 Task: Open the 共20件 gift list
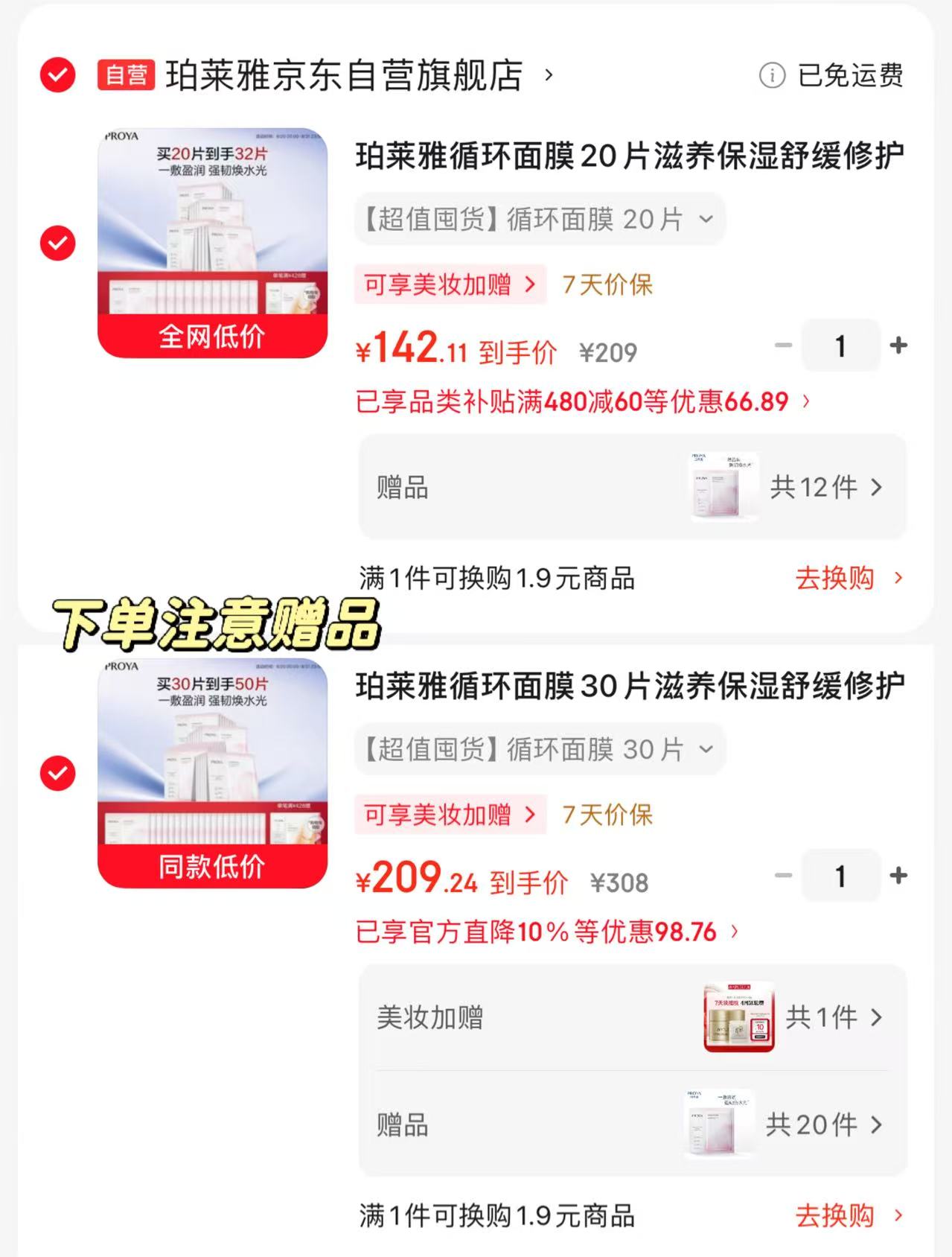click(x=633, y=1124)
